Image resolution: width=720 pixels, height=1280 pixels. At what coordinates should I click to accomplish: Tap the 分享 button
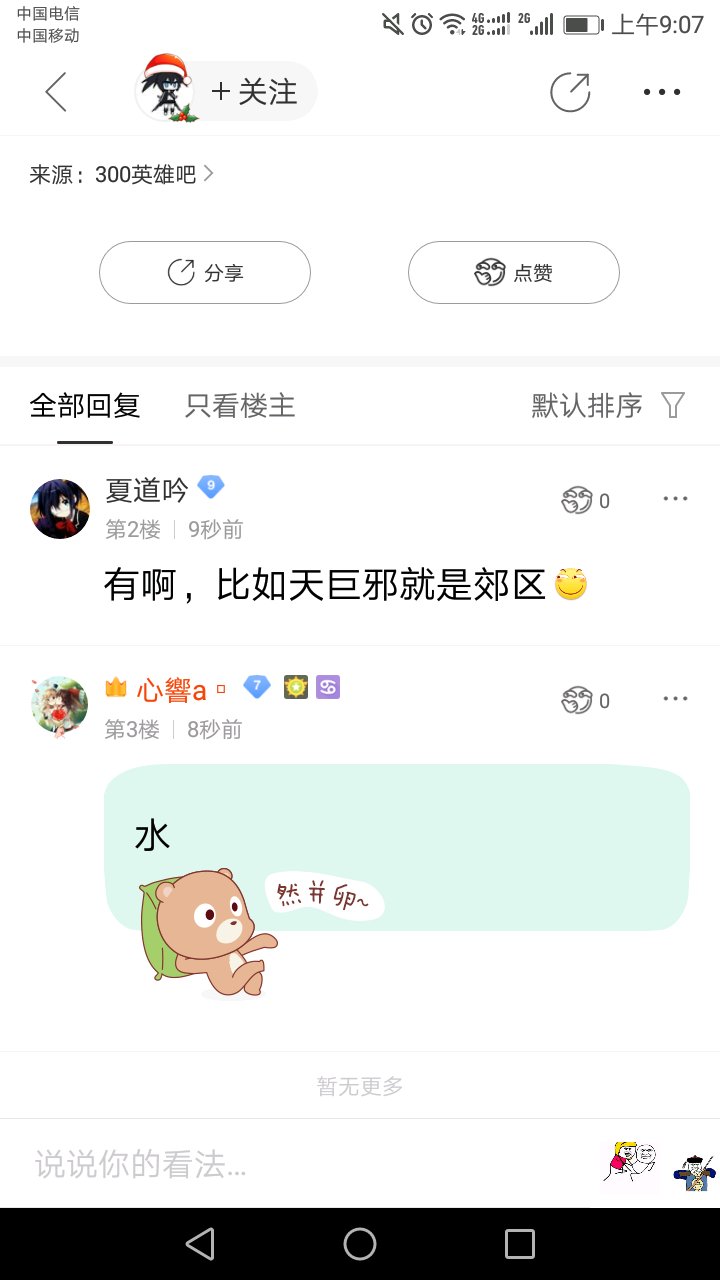[x=205, y=272]
